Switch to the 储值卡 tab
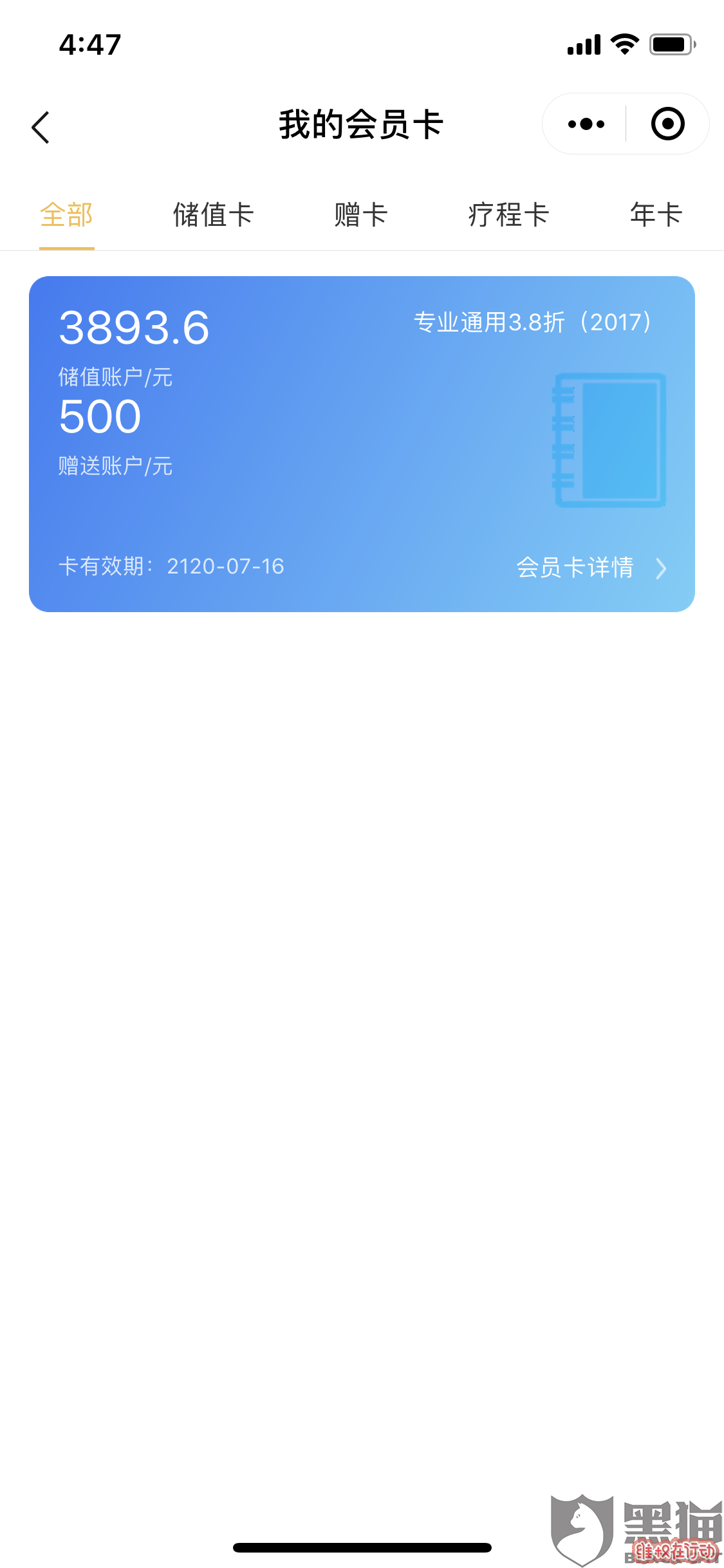Viewport: 724px width, 1568px height. (x=214, y=215)
